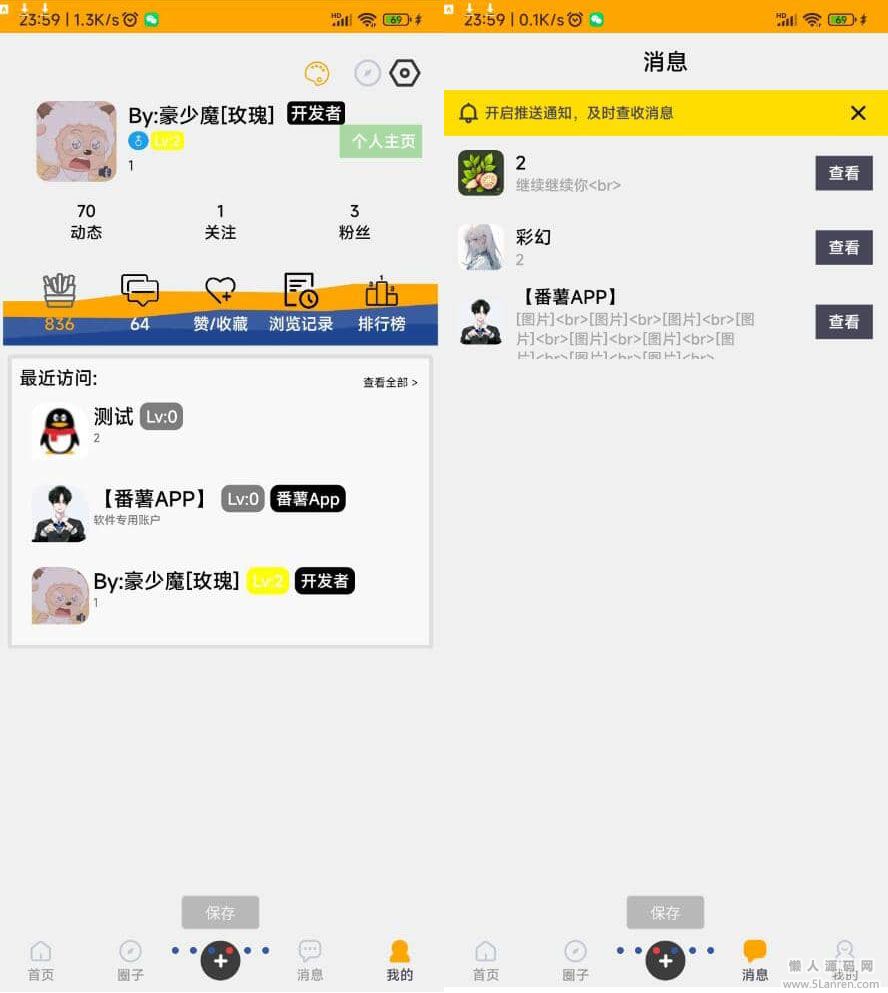Tap 查看全部 to see all recent visitors
Viewport: 888px width, 993px height.
[390, 382]
